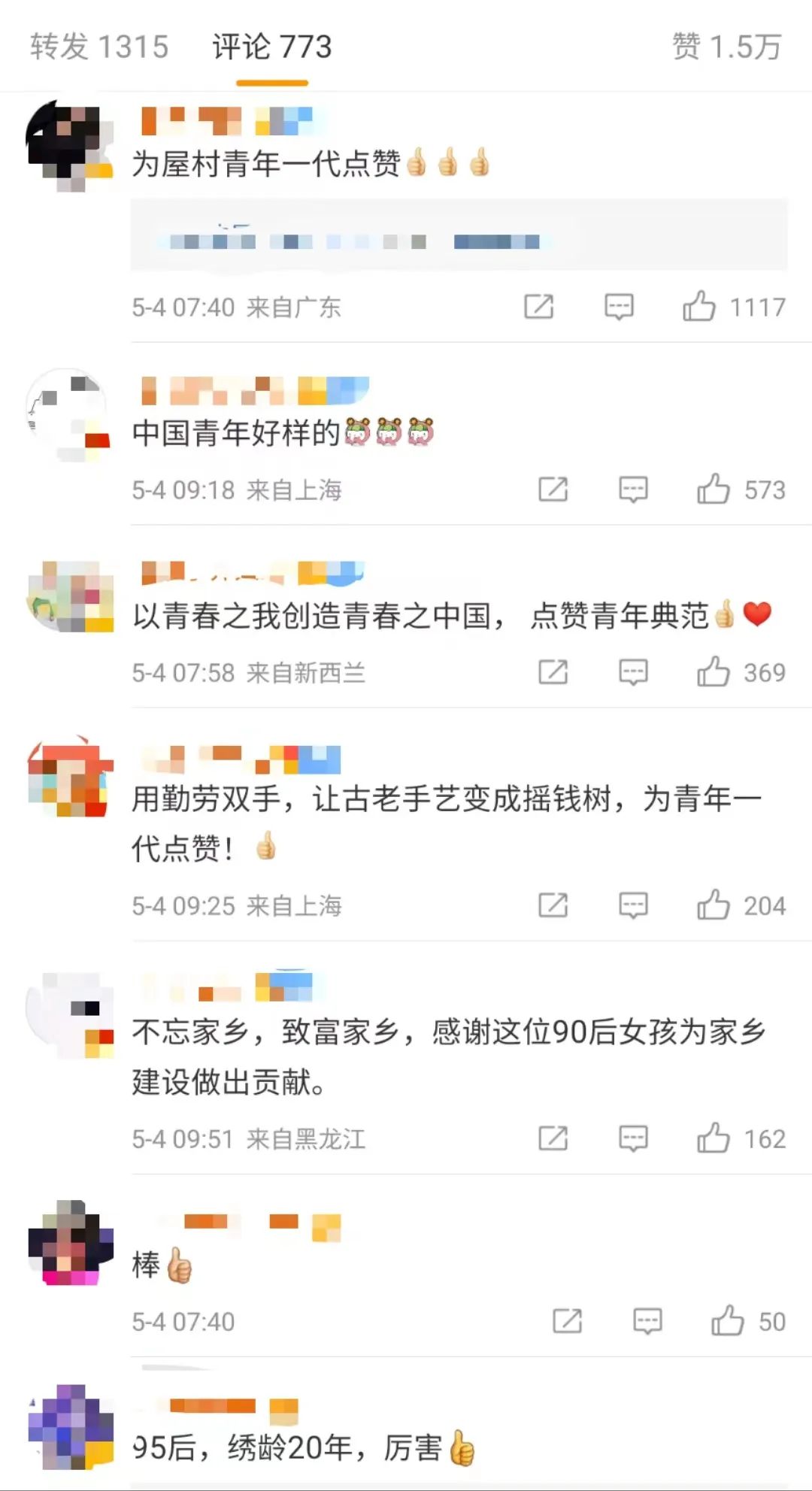812x1491 pixels.
Task: Reply to the comment from 黑龙江
Action: [633, 1138]
